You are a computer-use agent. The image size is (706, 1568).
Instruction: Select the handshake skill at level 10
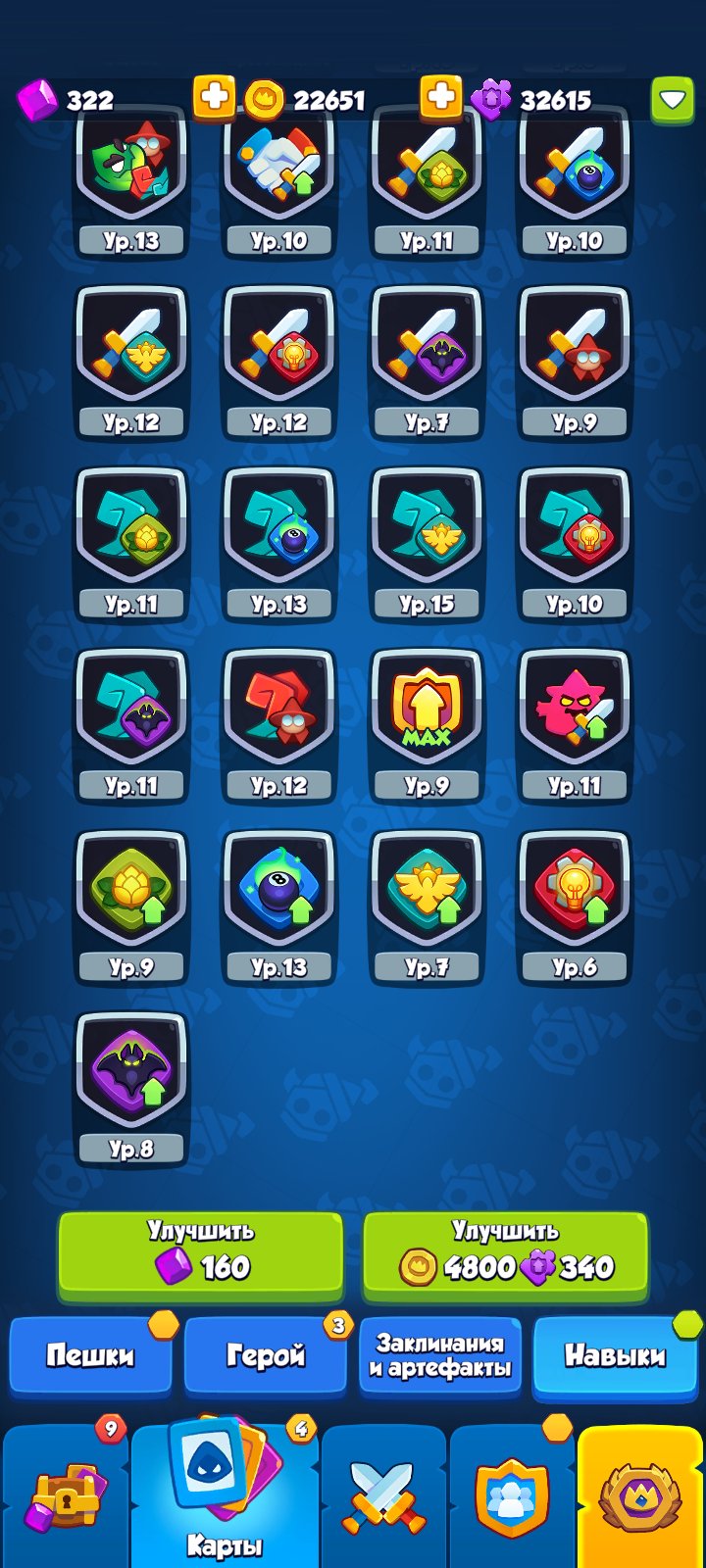click(x=279, y=178)
